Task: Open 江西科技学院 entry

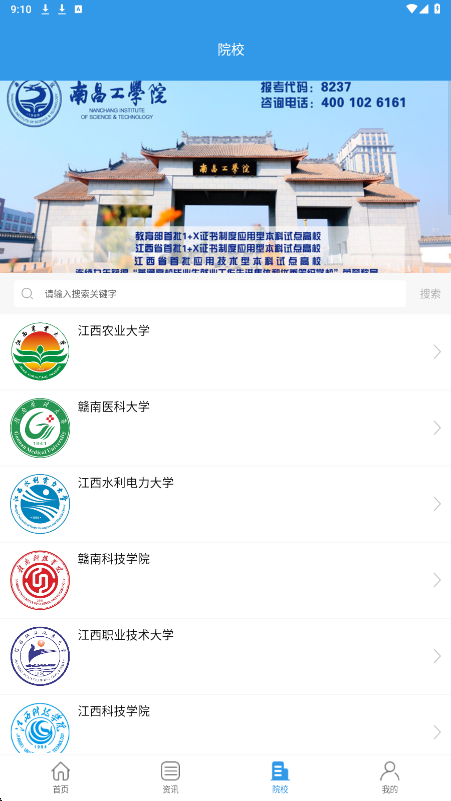Action: click(x=225, y=725)
